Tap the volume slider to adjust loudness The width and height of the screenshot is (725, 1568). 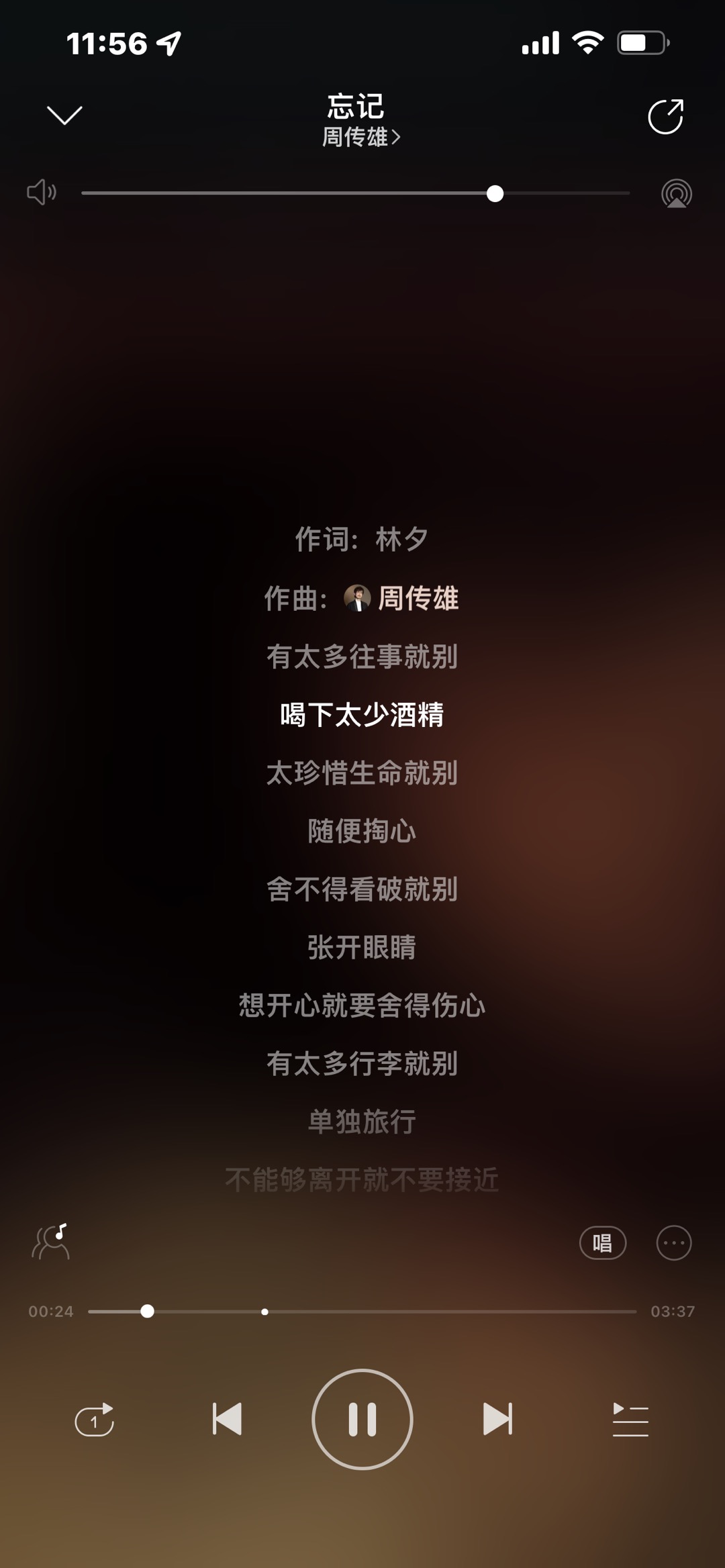point(356,193)
